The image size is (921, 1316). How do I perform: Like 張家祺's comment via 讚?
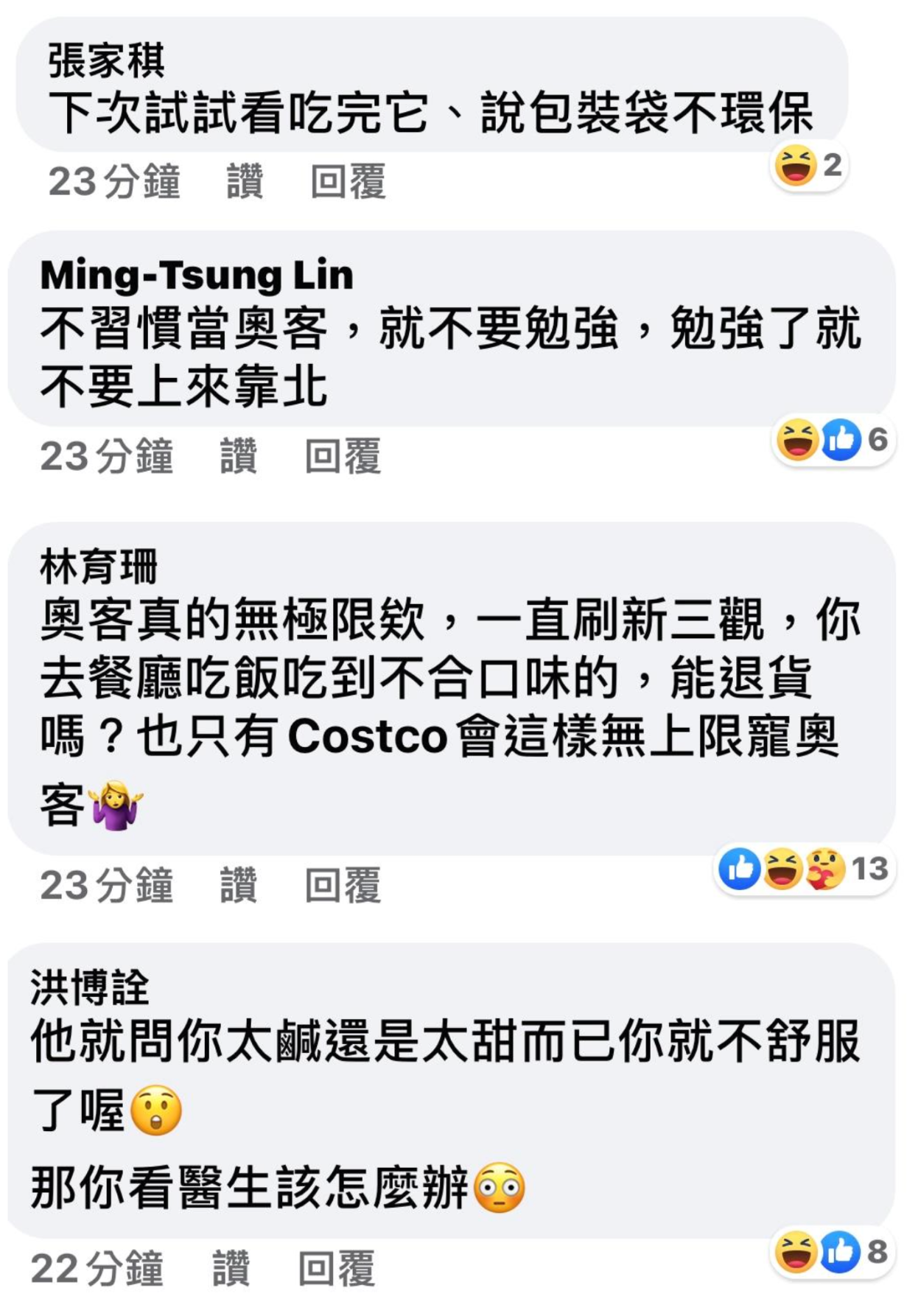[242, 183]
